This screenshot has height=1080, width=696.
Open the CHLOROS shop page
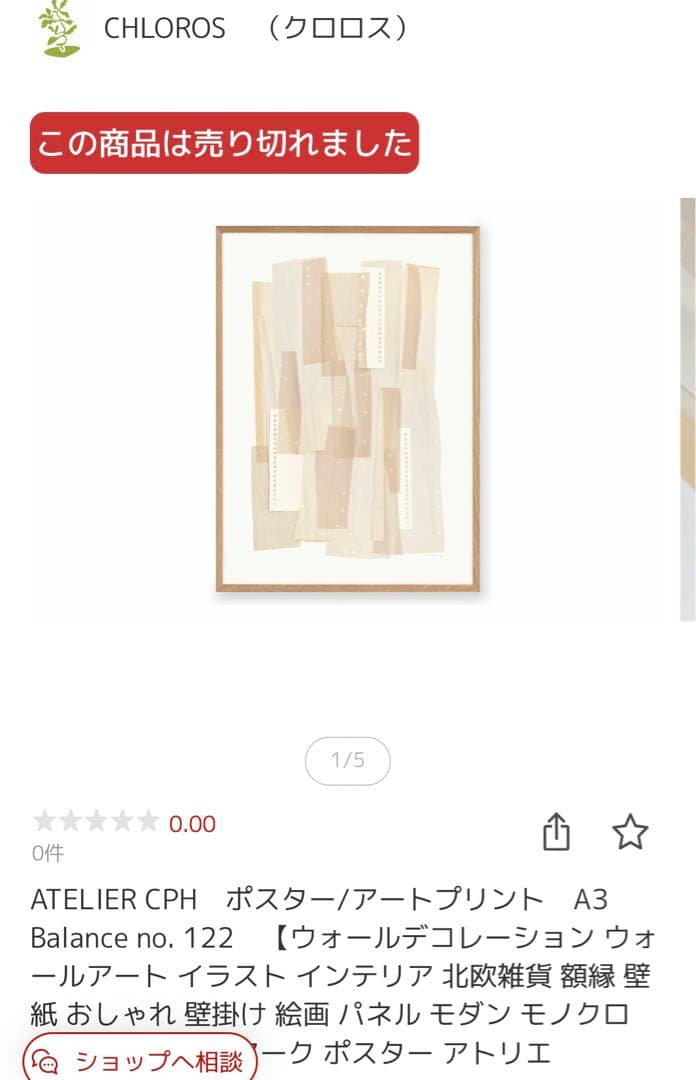coord(164,28)
